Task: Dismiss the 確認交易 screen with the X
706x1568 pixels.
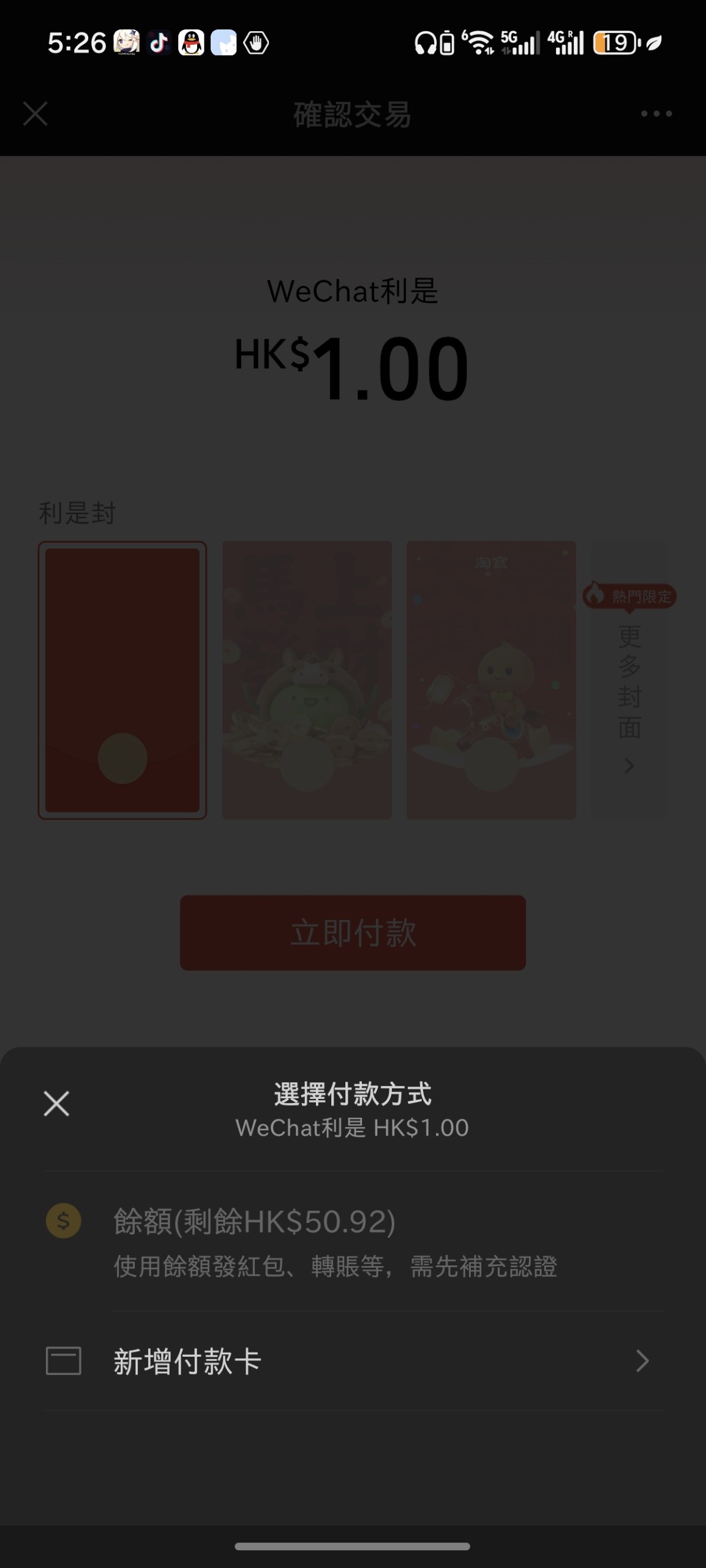Action: 35,113
